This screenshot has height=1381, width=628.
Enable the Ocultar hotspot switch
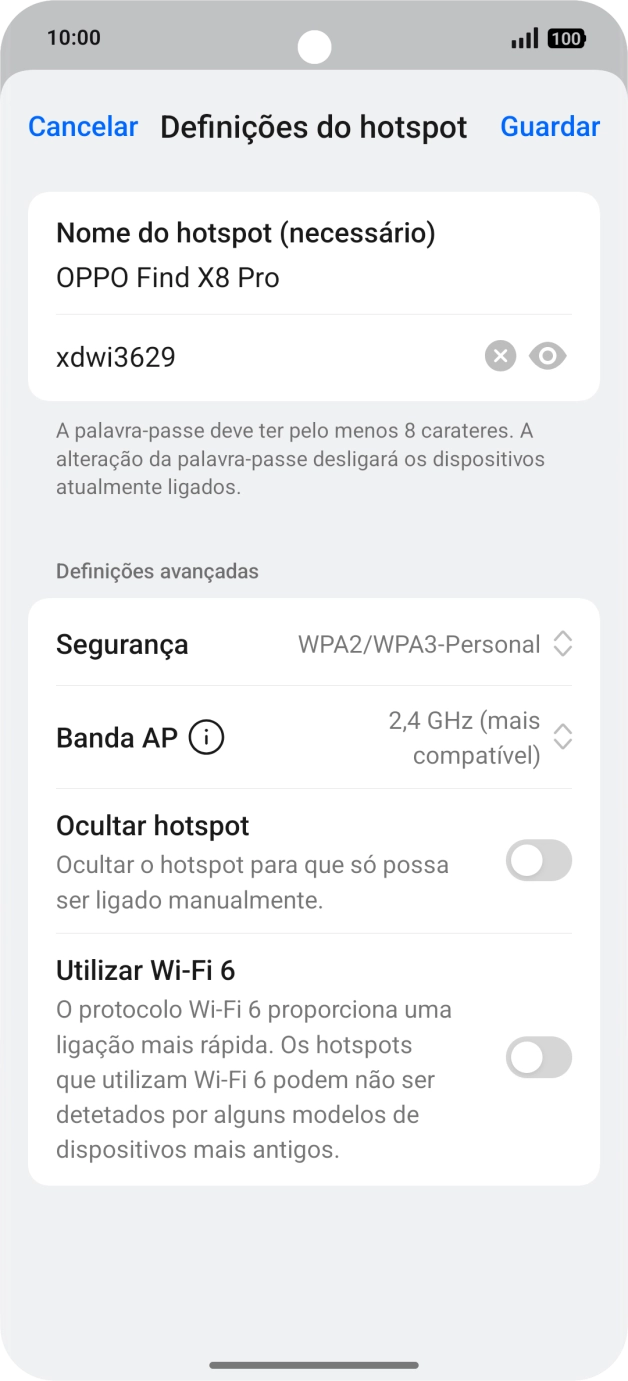coord(538,861)
